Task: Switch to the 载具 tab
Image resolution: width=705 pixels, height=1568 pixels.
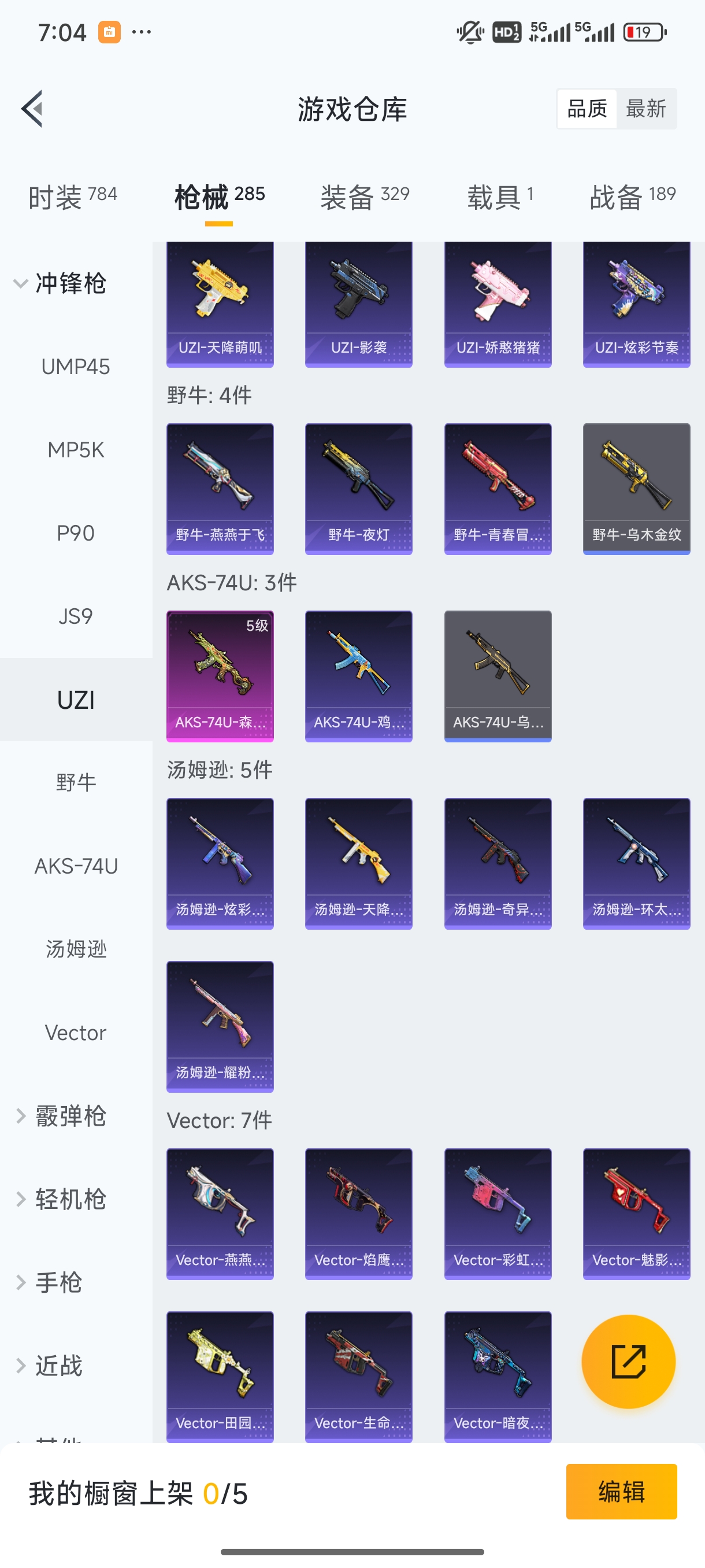Action: 500,197
